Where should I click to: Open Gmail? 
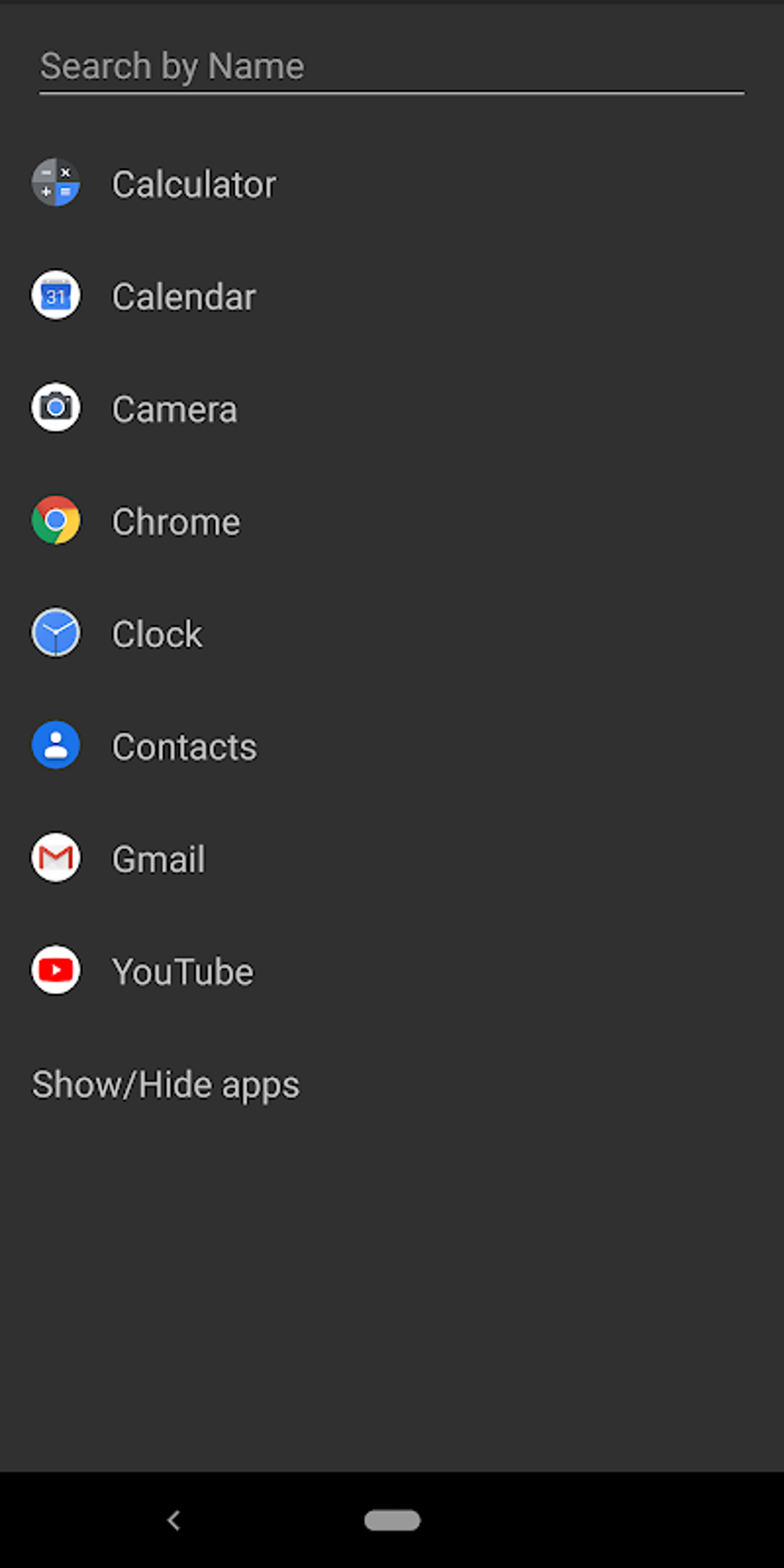[158, 859]
